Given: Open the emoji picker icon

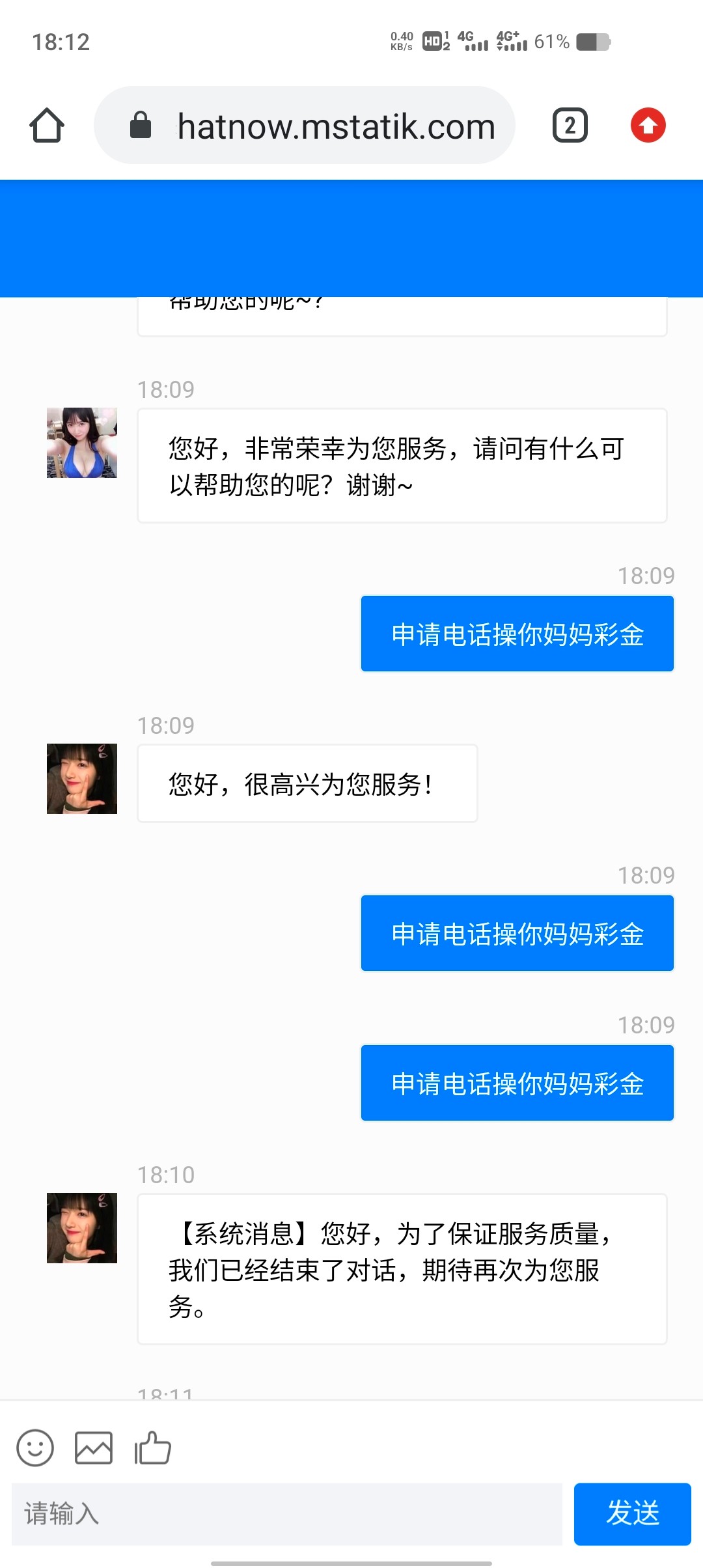Looking at the screenshot, I should tap(35, 1448).
